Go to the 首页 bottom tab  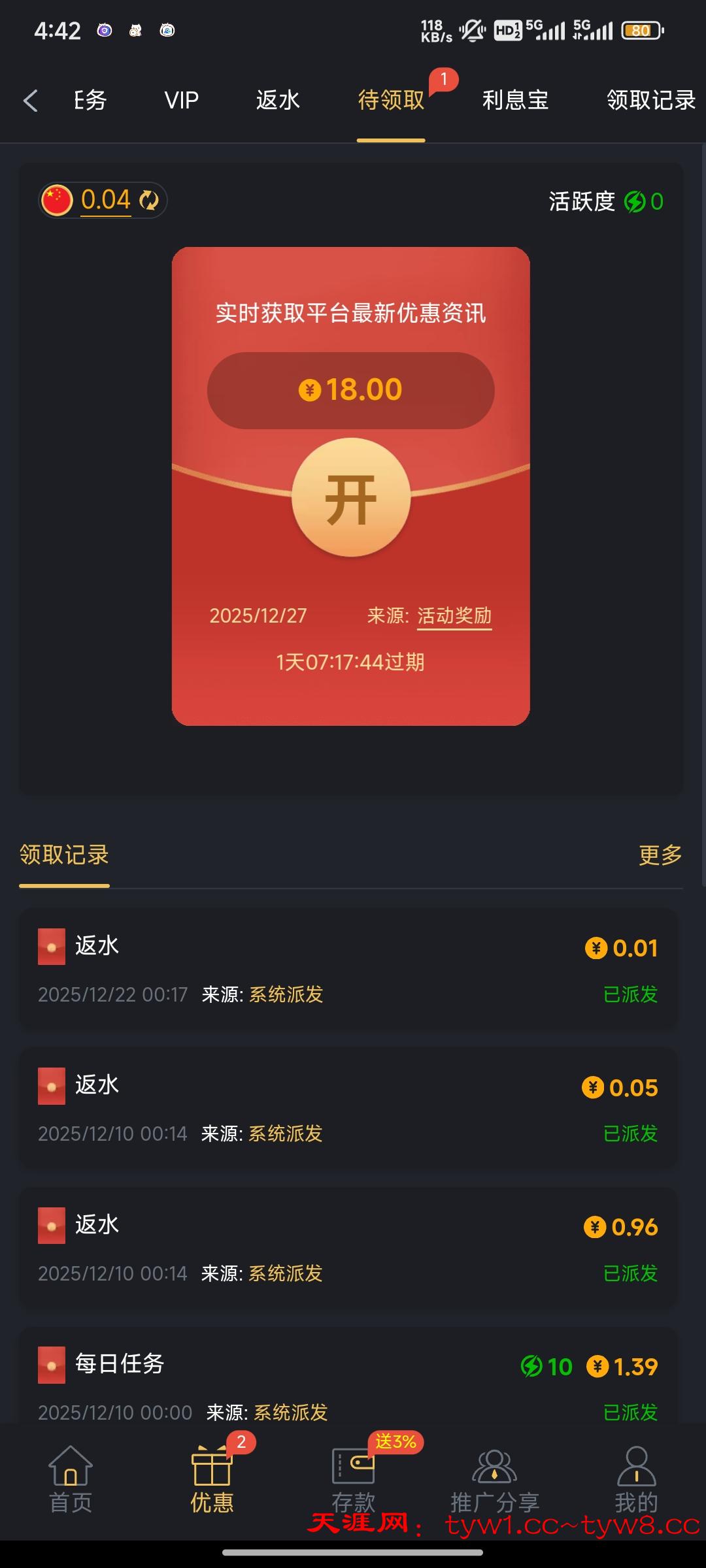[x=71, y=1480]
